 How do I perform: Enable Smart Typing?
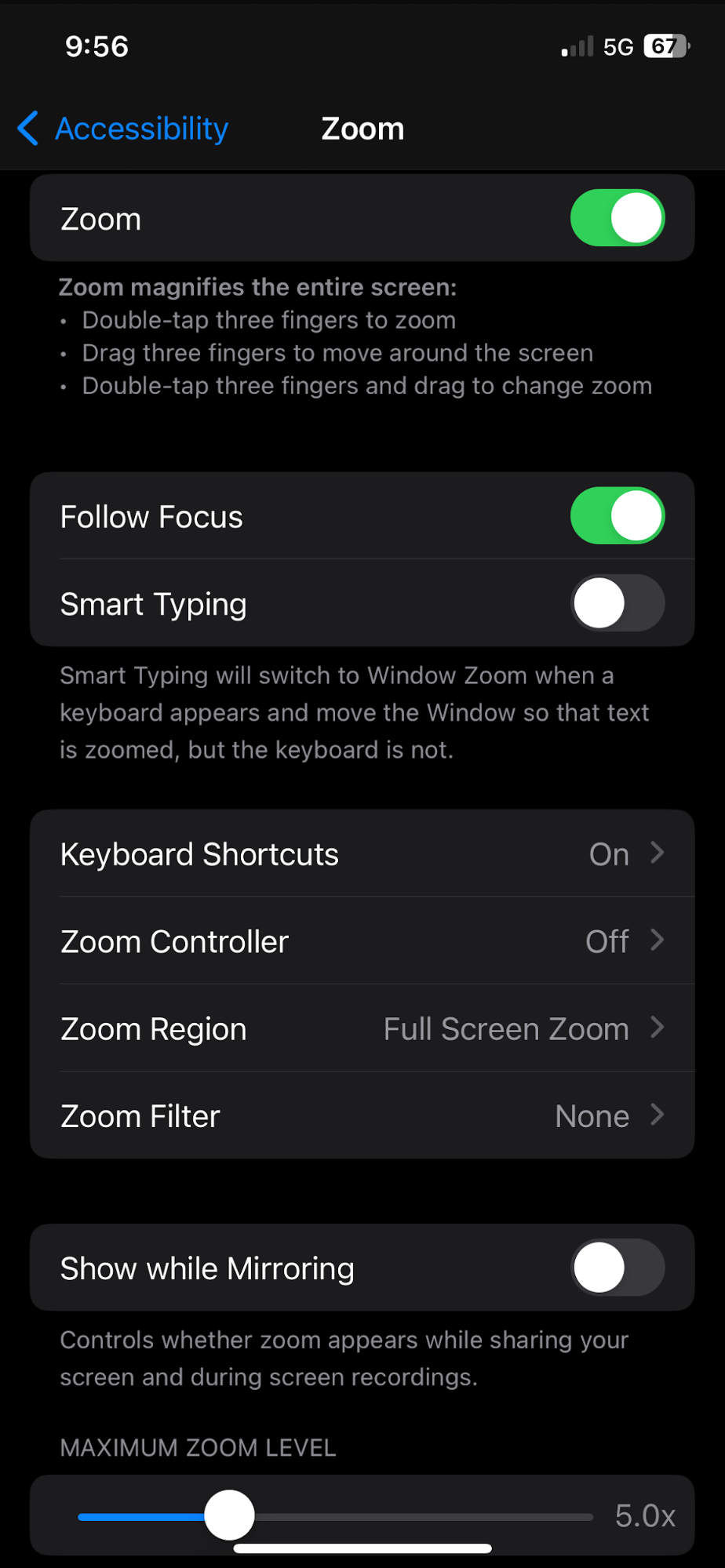617,603
